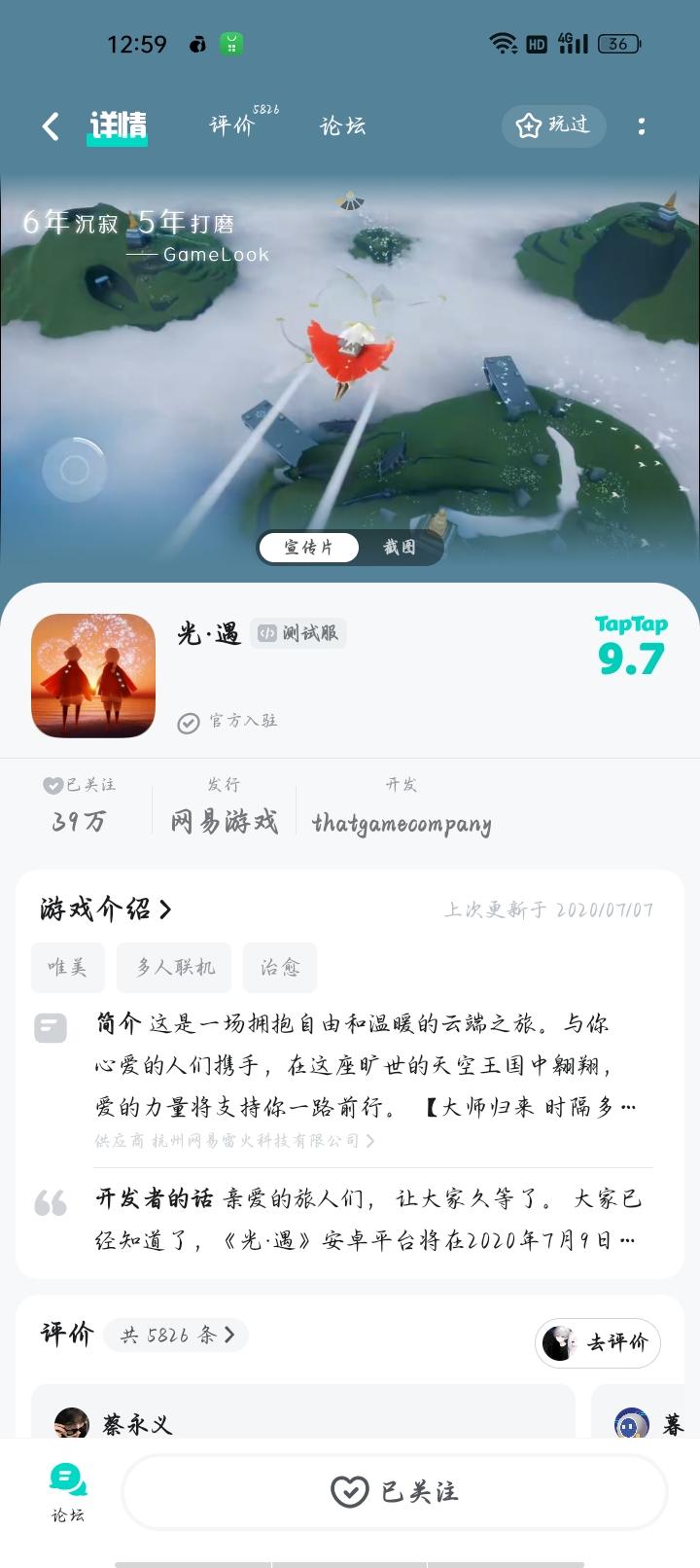Toggle follow status with the bottom 已关注 button
This screenshot has width=700, height=1568.
[395, 1492]
